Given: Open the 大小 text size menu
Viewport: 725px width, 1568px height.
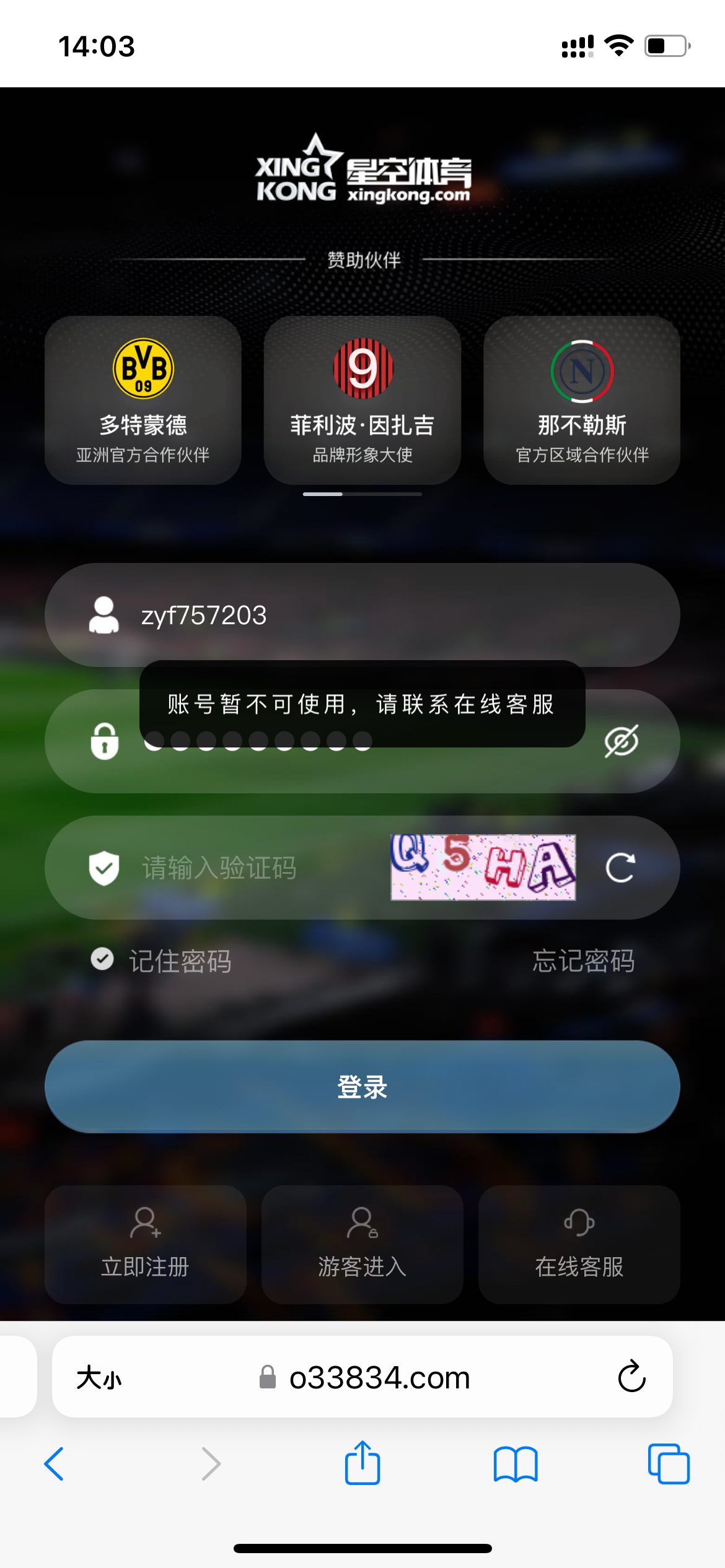Looking at the screenshot, I should click(x=99, y=1378).
